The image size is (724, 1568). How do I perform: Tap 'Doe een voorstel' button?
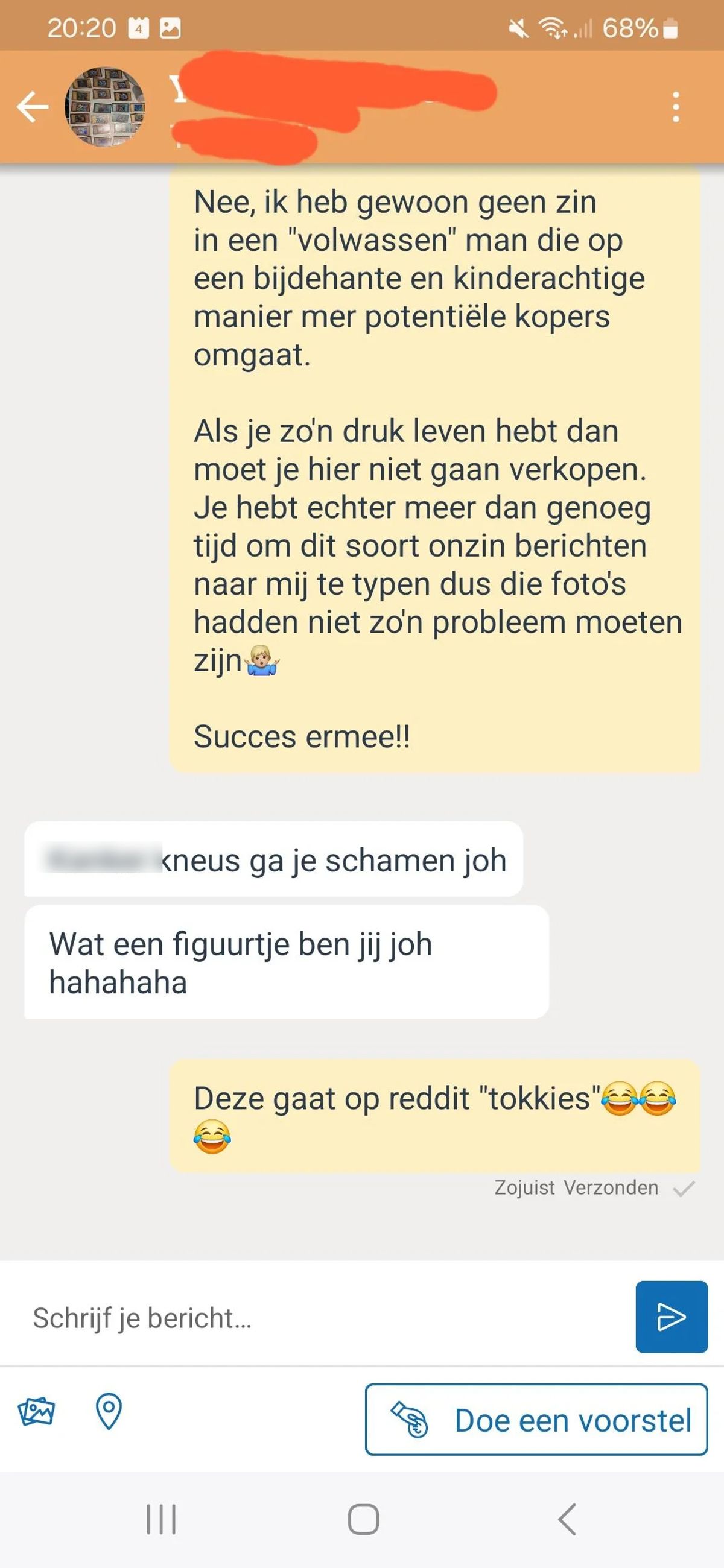[536, 1420]
